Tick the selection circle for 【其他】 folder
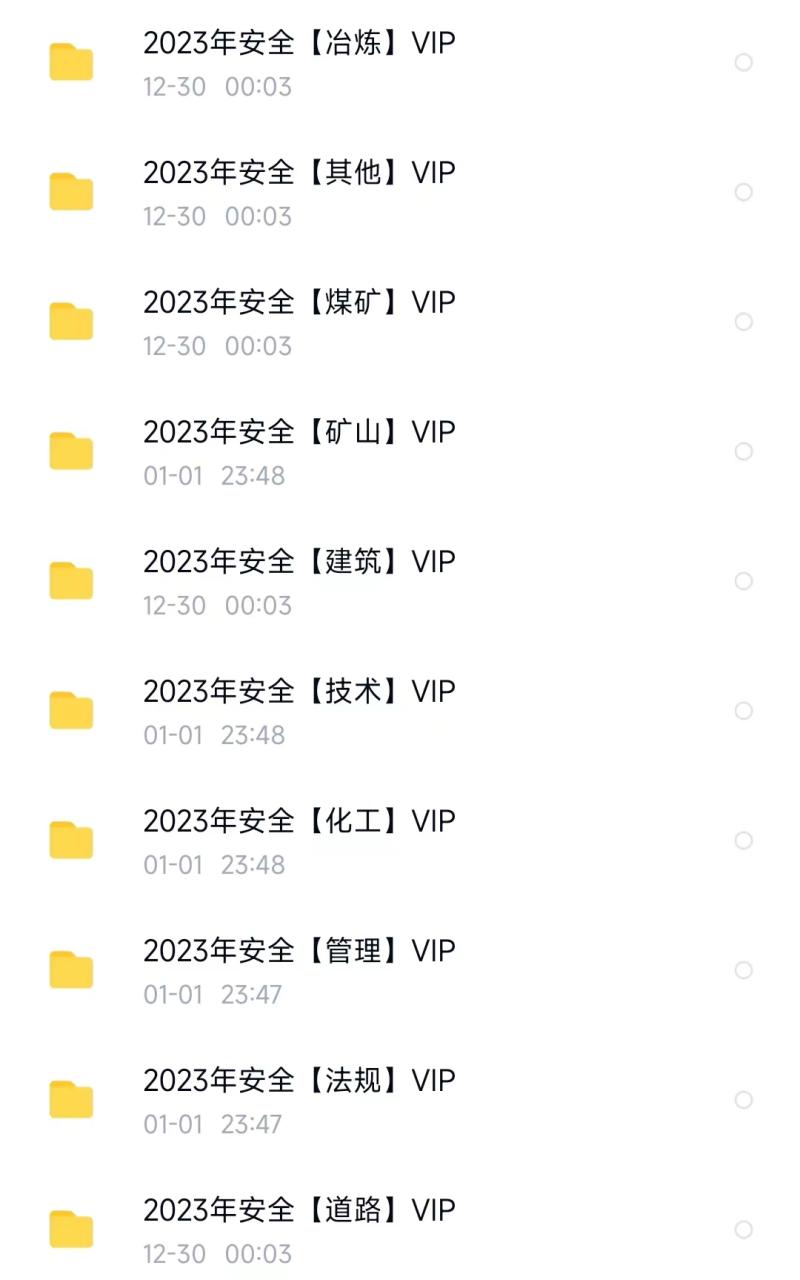 tap(744, 192)
